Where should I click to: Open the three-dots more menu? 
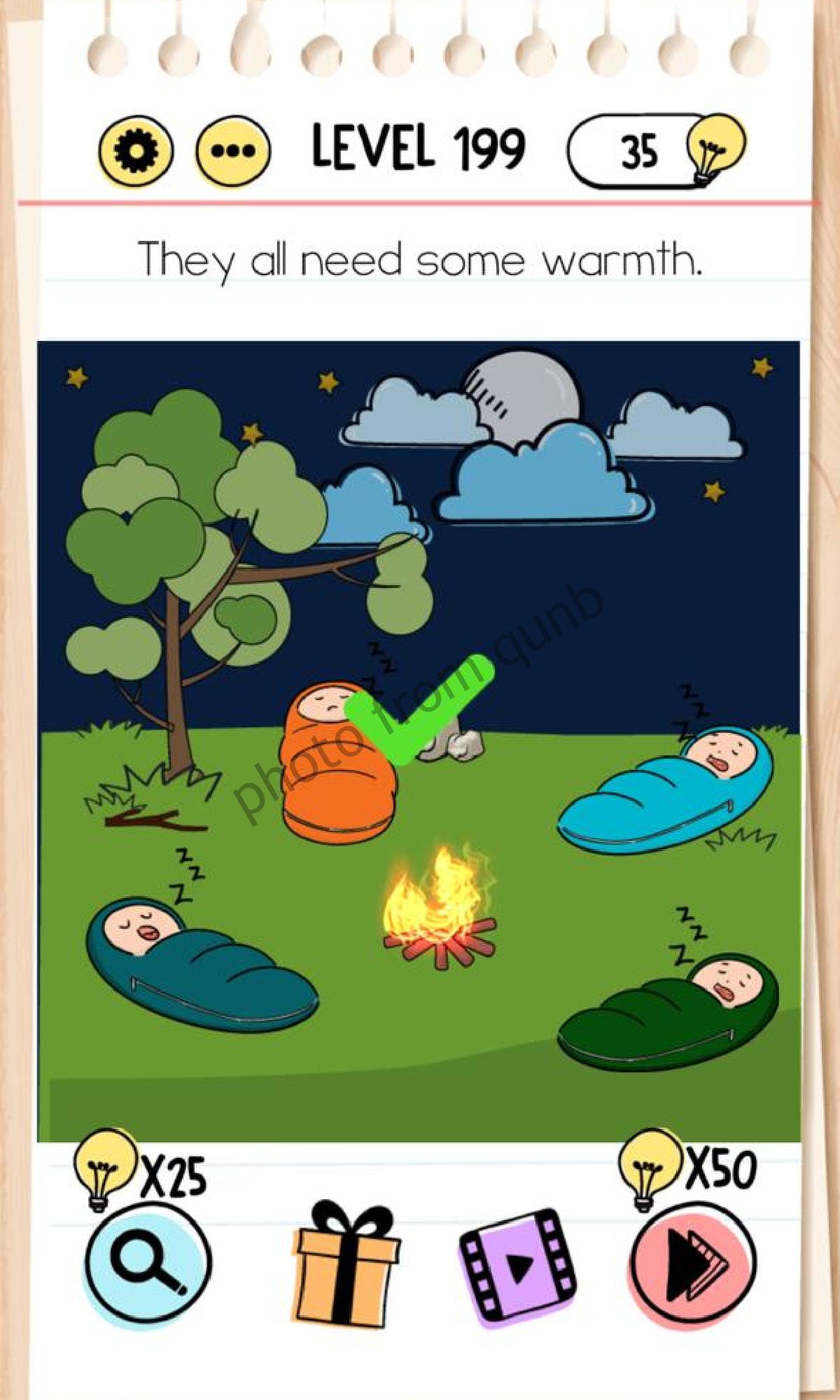233,151
